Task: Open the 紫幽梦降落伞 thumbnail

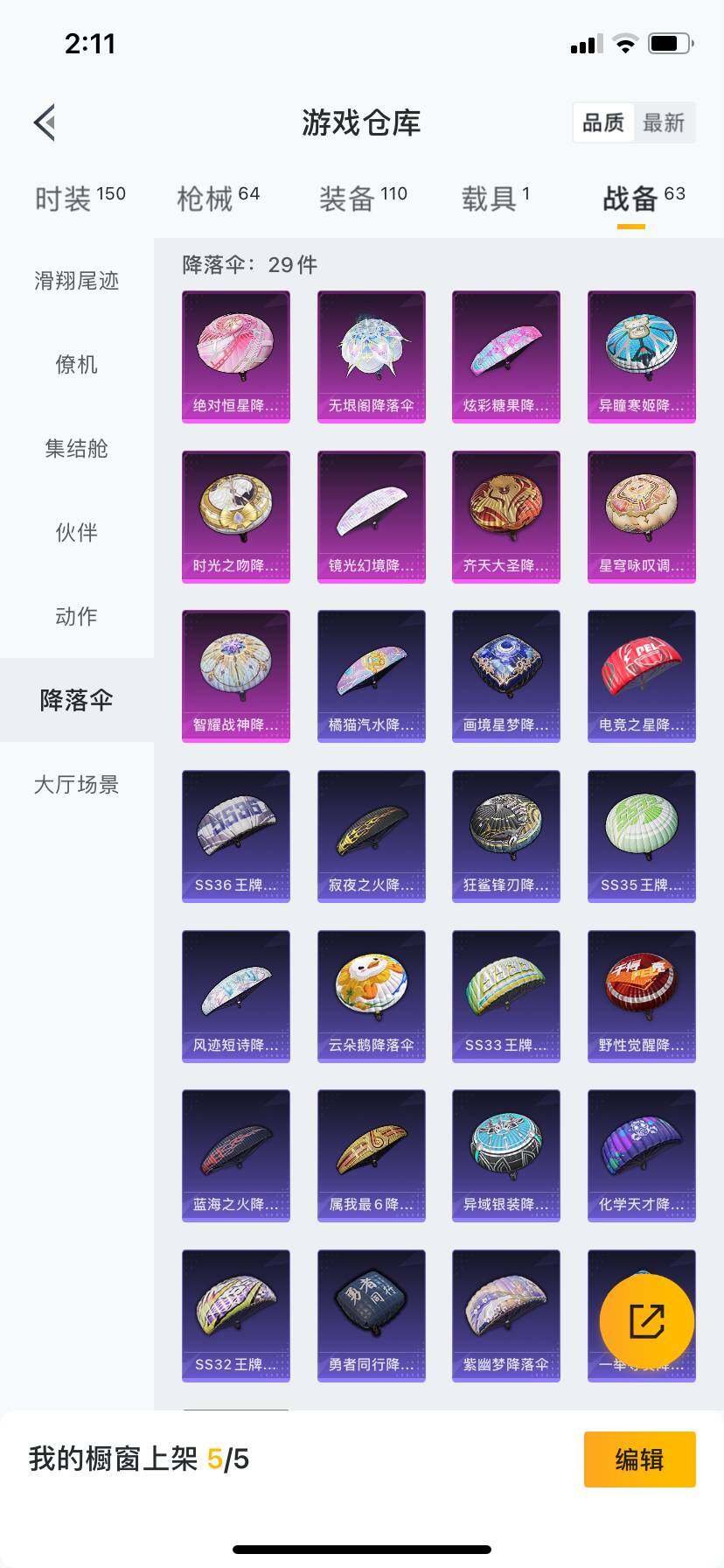Action: click(505, 1316)
